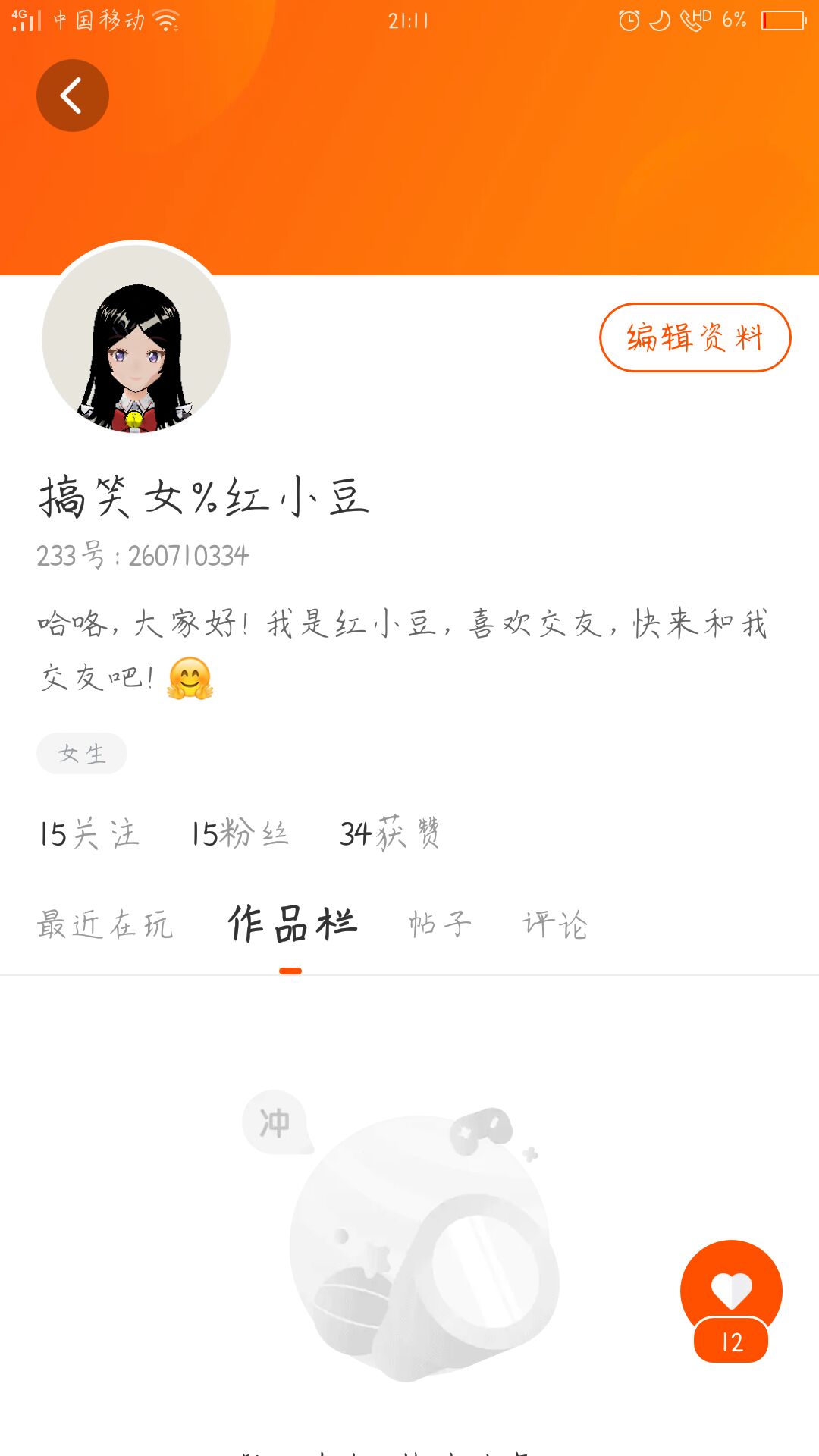This screenshot has width=819, height=1456.
Task: Tap the floating heart button showing 12
Action: (x=731, y=1298)
